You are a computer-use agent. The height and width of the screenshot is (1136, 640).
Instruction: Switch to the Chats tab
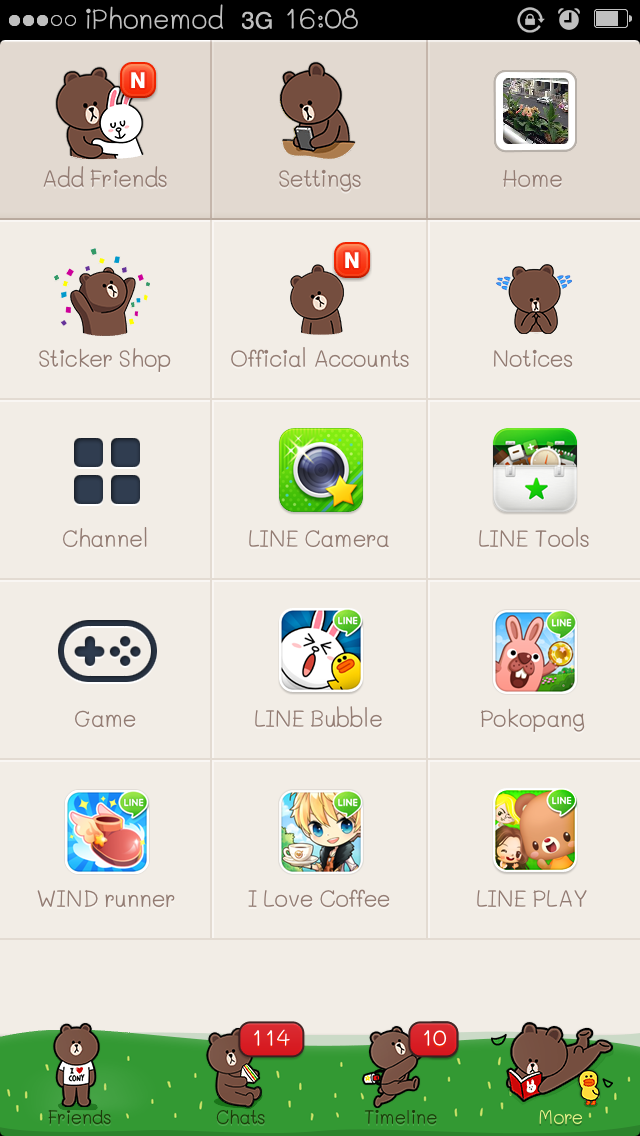click(x=240, y=1078)
